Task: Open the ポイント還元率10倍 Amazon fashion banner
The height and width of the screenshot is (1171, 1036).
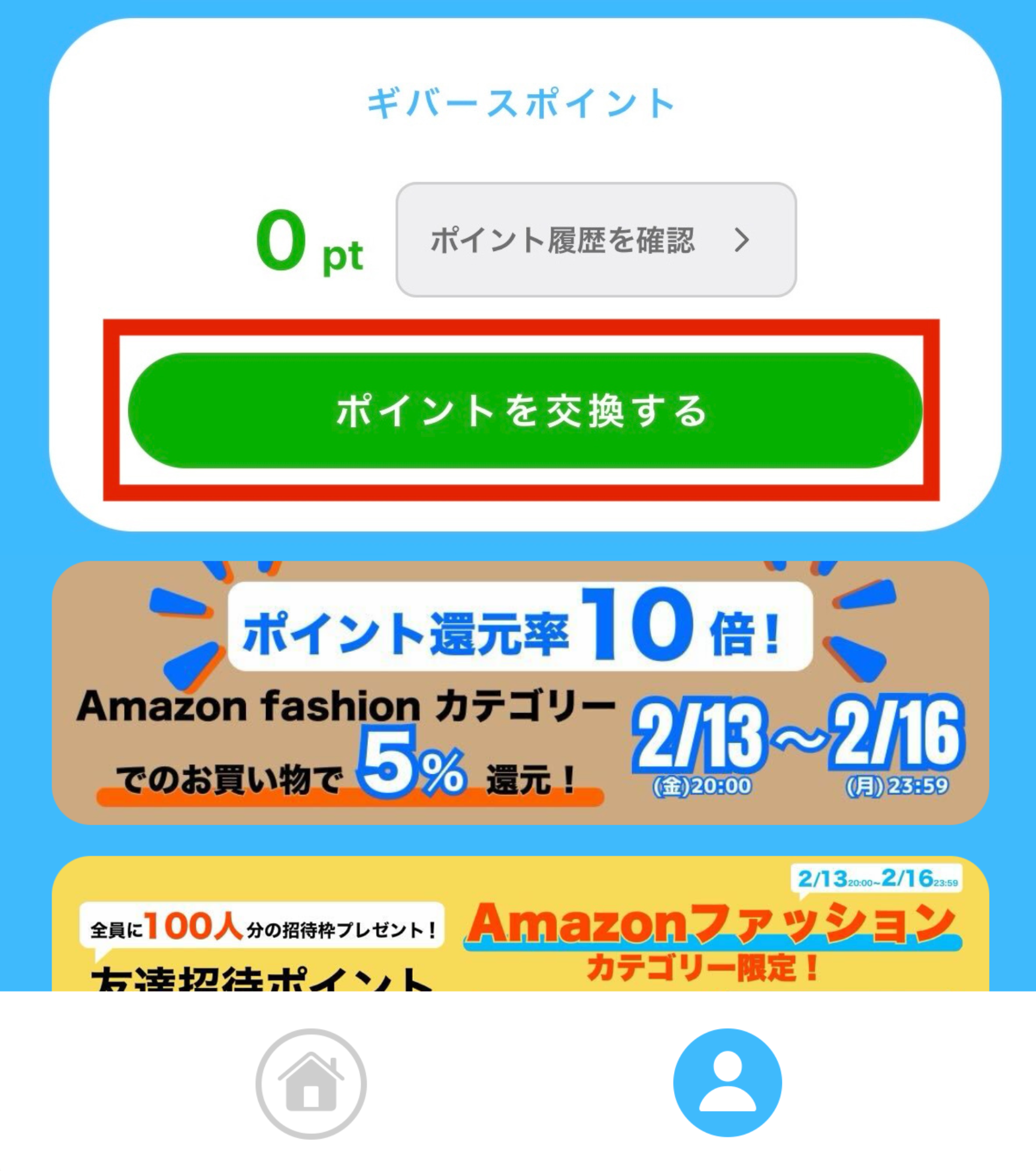Action: [x=520, y=692]
